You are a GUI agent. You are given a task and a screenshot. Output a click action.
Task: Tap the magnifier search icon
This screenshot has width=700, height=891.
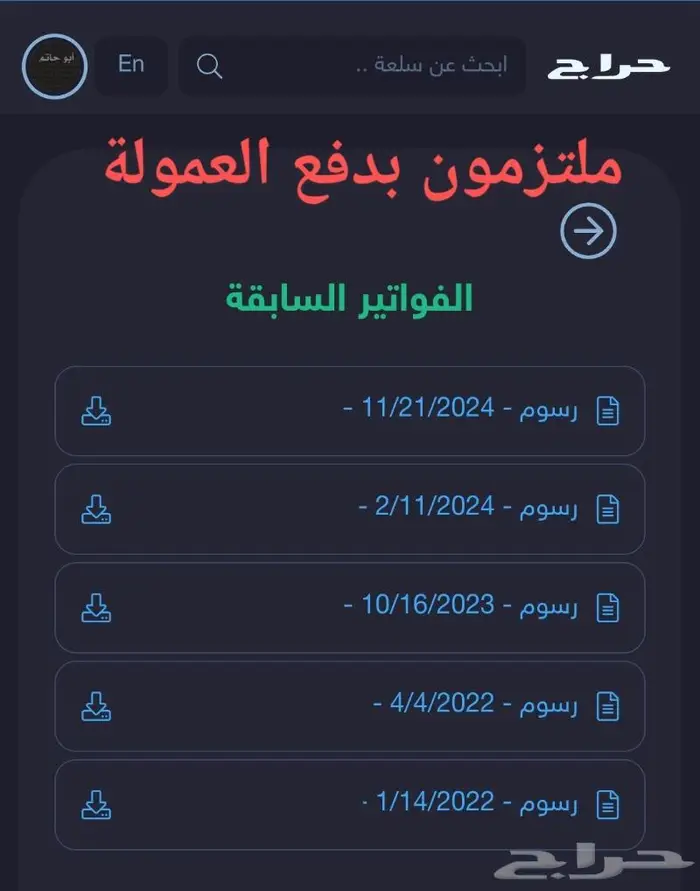209,66
